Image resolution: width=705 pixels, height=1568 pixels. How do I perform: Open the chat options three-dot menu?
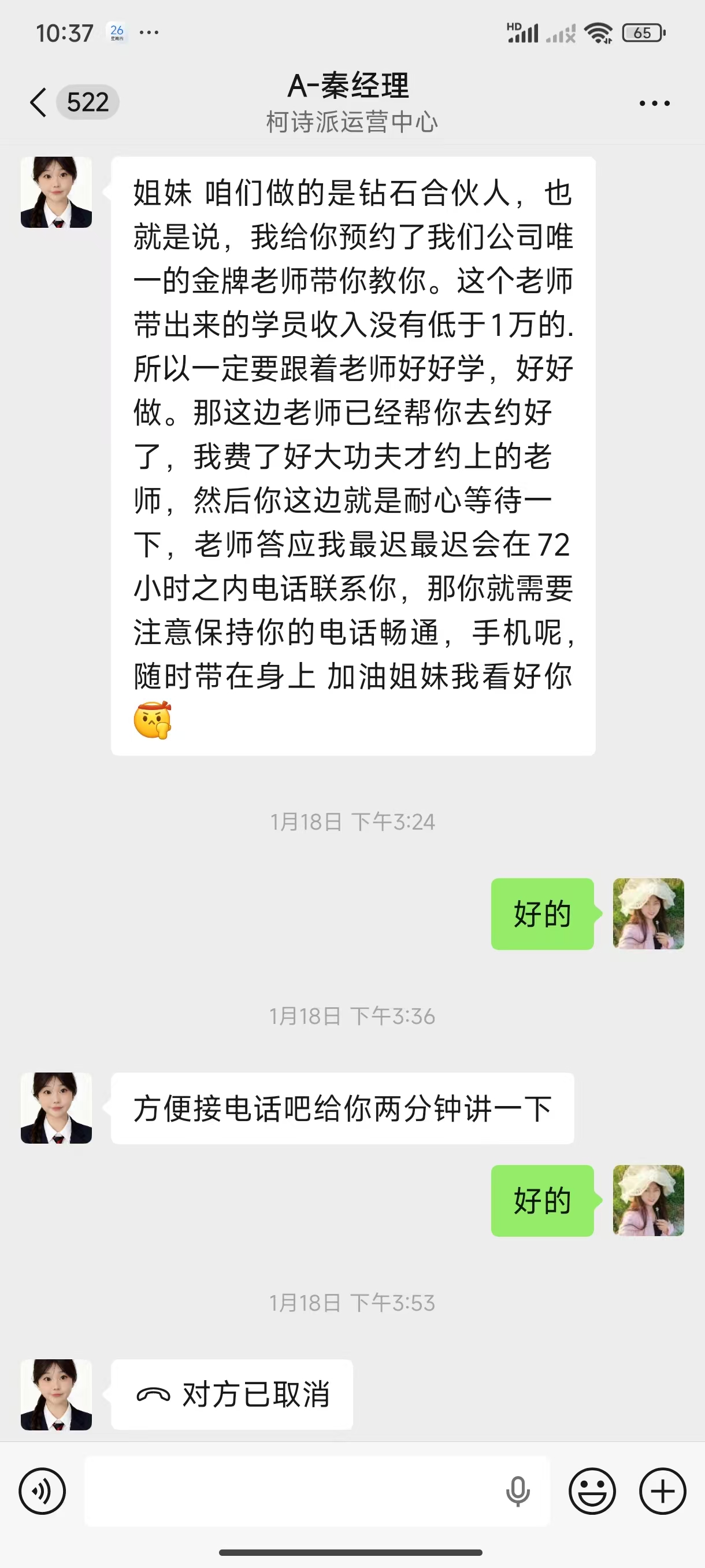[654, 103]
